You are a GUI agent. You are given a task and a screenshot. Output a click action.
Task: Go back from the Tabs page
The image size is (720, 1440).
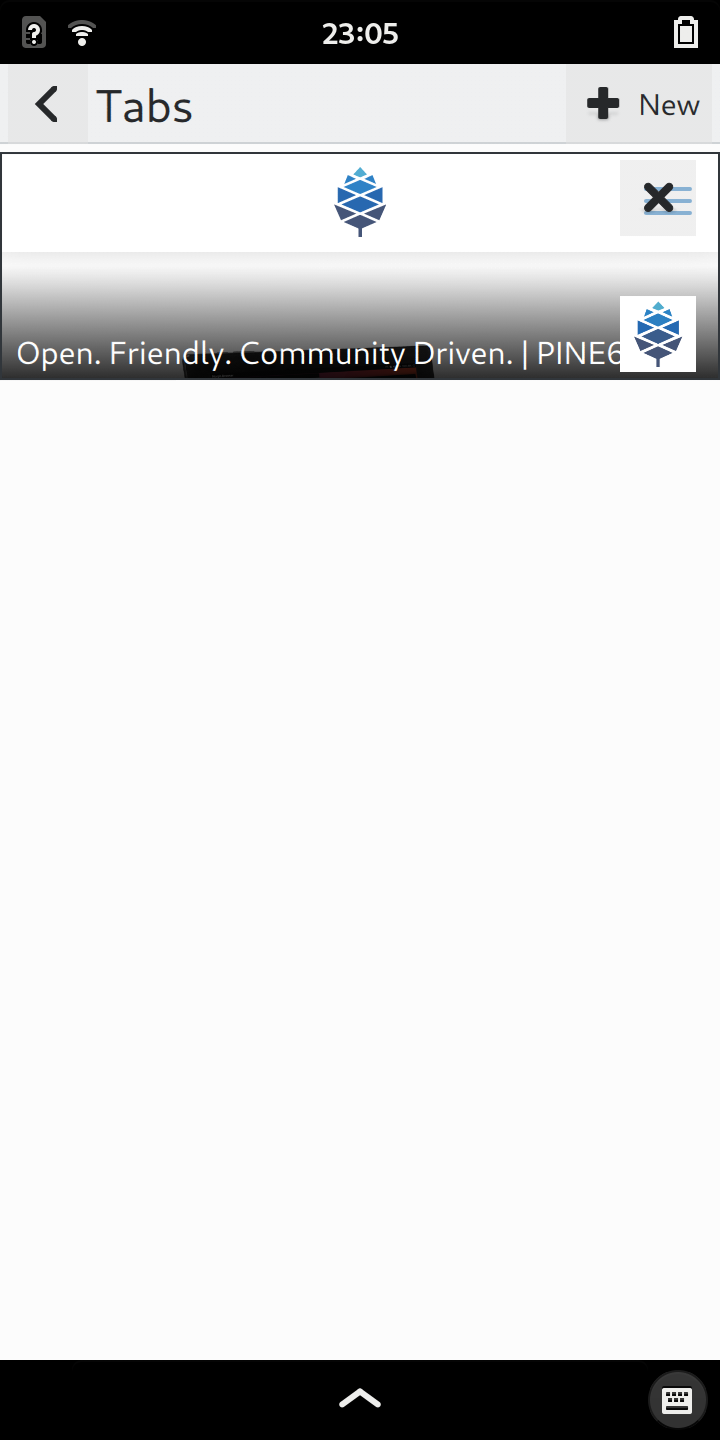click(x=47, y=105)
